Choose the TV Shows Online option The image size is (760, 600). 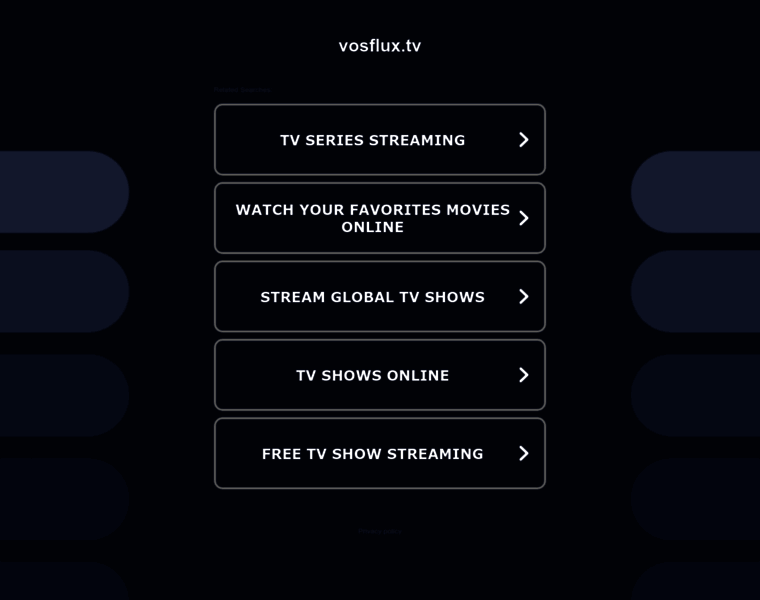379,375
